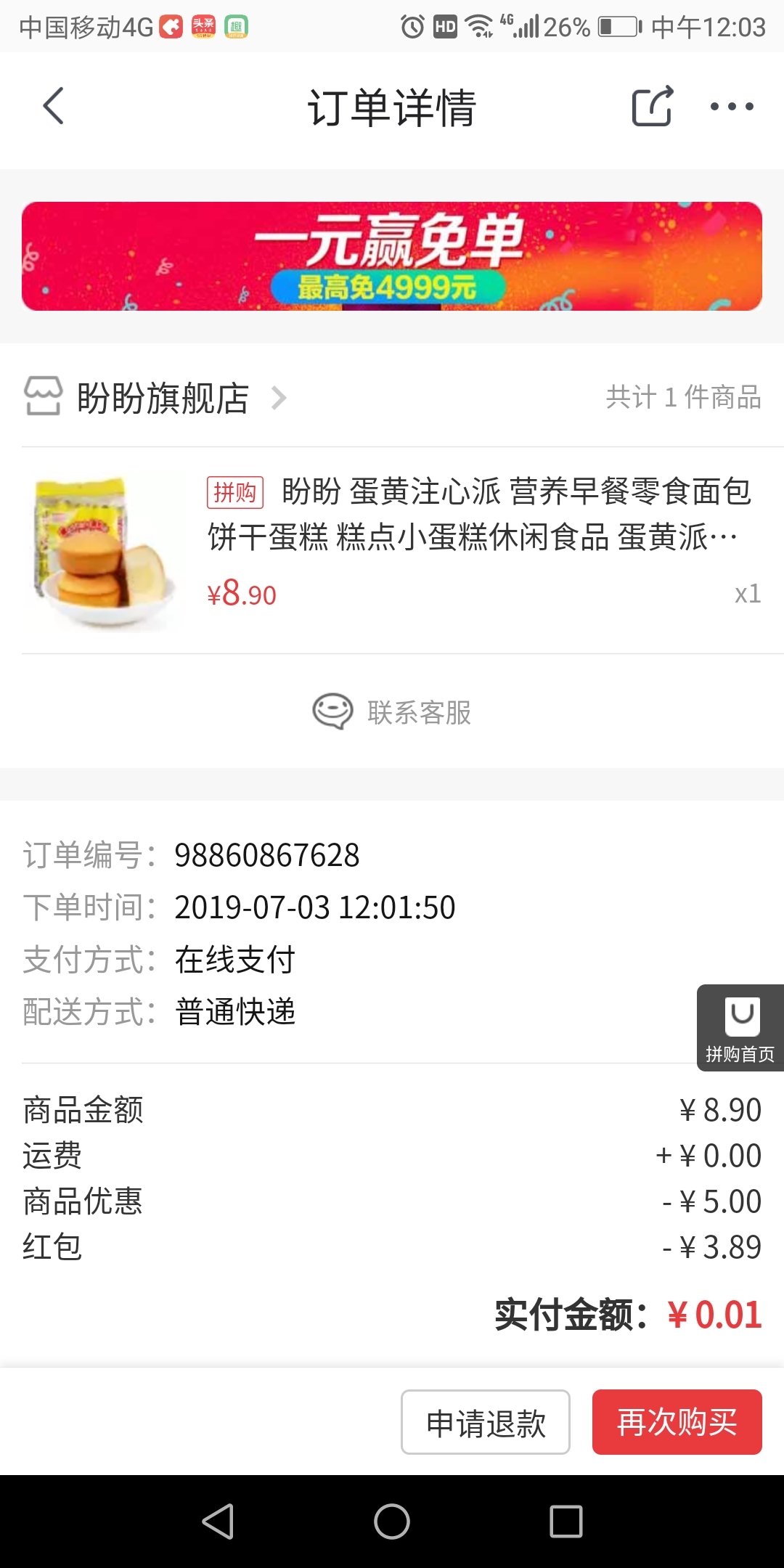This screenshot has width=784, height=1568.
Task: Share this order using the share icon
Action: tap(652, 107)
